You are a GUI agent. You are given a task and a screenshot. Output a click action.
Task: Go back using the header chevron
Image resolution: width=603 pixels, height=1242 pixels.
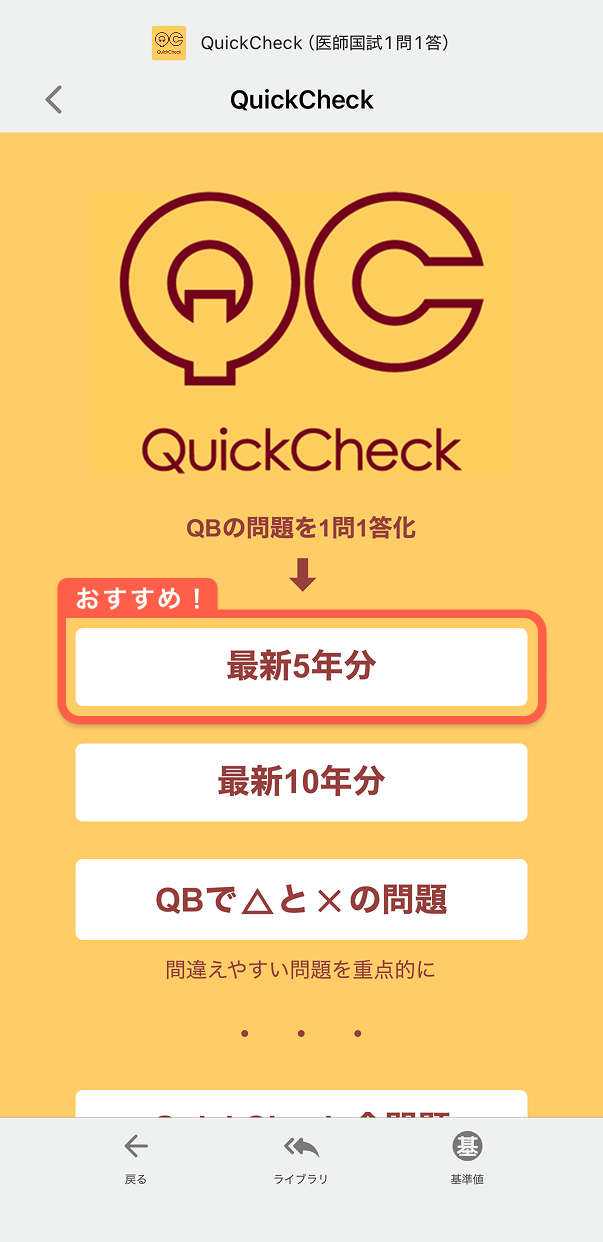coord(54,99)
